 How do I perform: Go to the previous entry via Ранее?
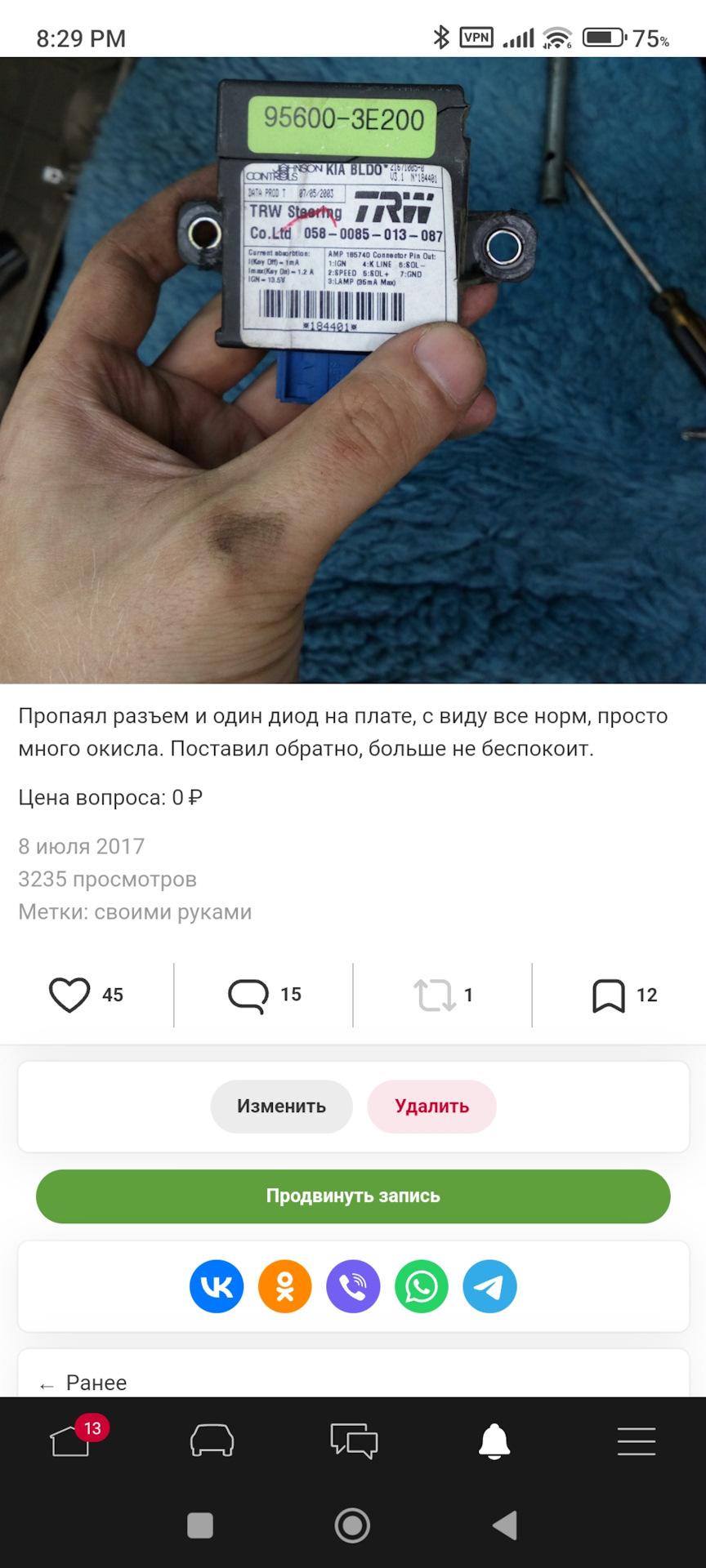tap(83, 1383)
